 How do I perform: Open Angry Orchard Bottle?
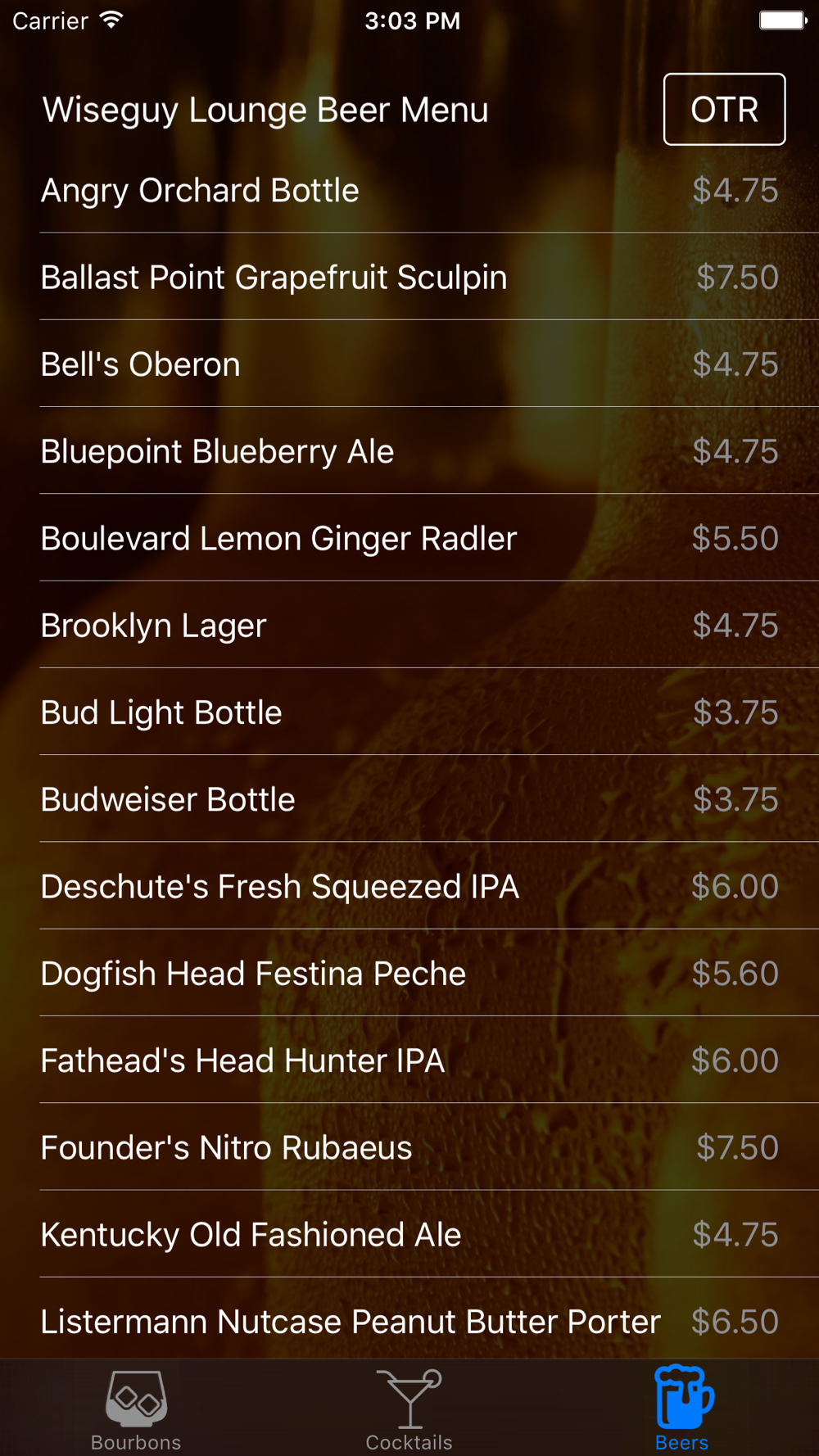tap(409, 191)
